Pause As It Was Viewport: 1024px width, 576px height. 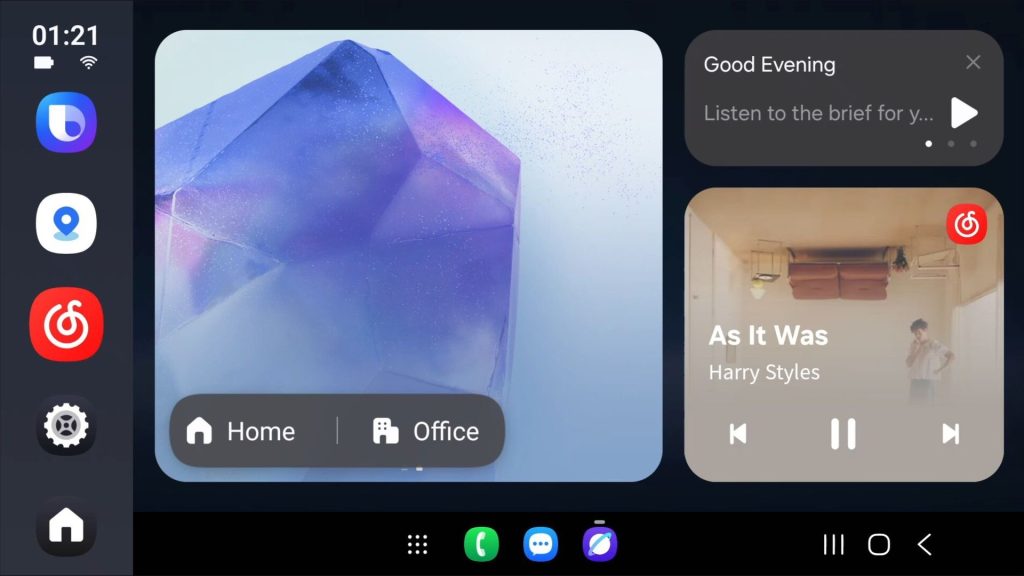843,433
